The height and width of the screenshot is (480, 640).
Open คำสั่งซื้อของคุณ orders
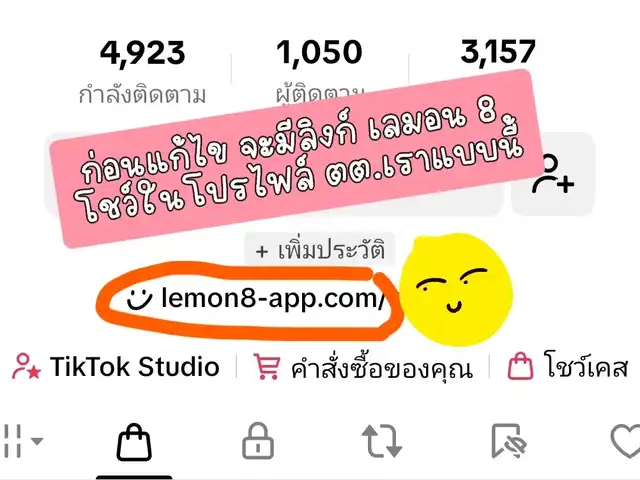click(364, 368)
